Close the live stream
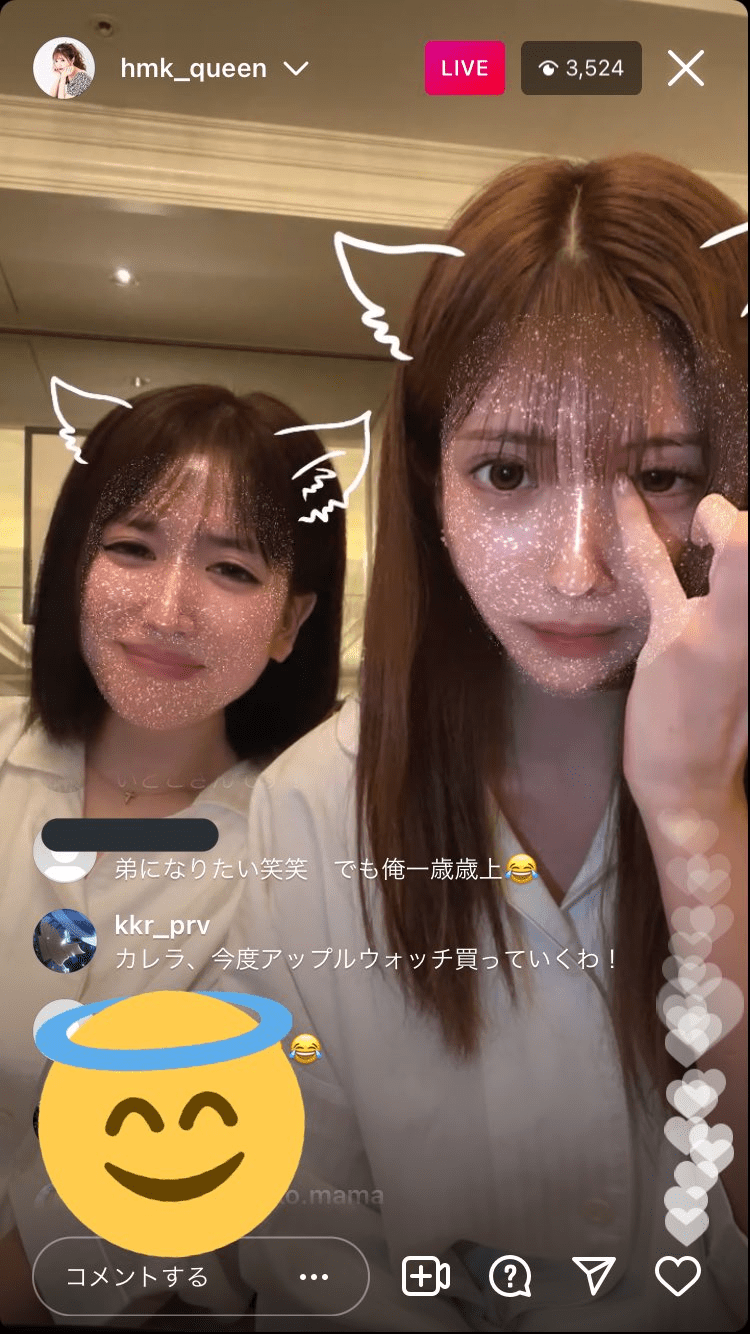Screen dimensions: 750x1334 686,68
